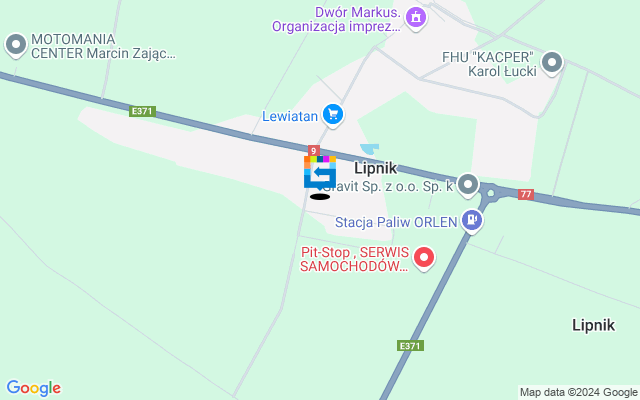
Task: Open the Dwór Markus event venue marker
Action: click(416, 17)
